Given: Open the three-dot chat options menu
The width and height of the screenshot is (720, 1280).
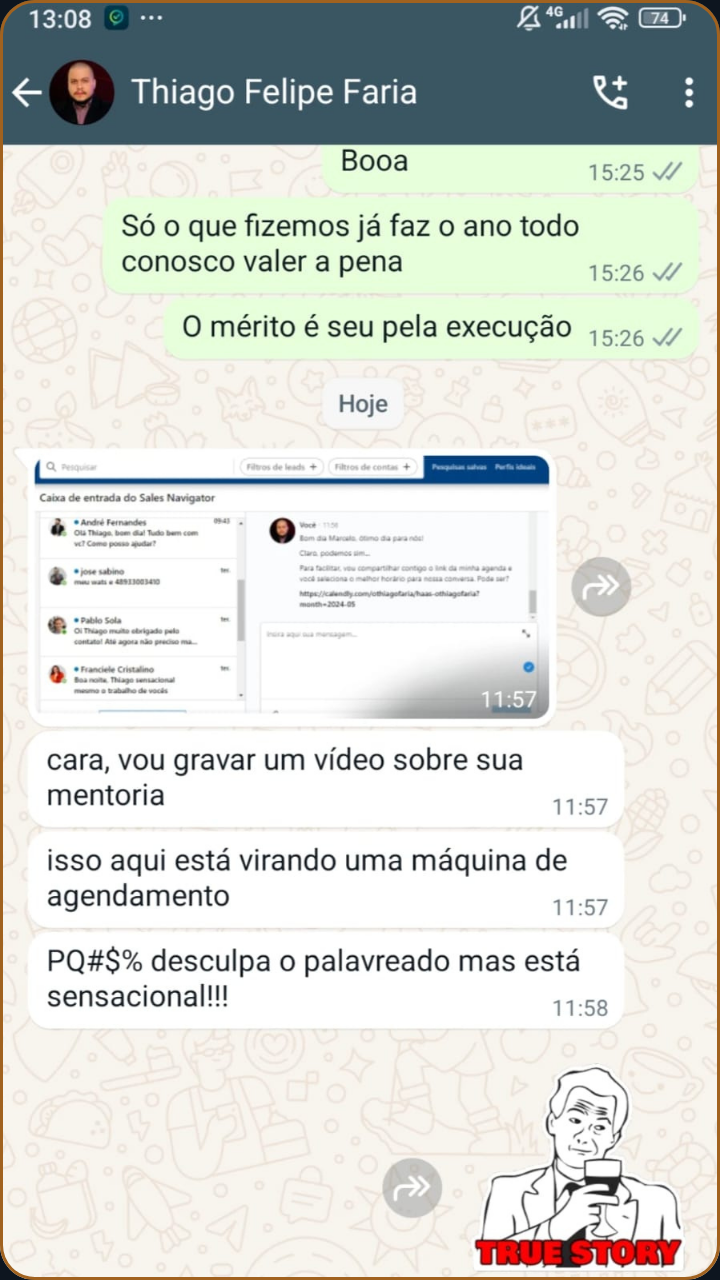Looking at the screenshot, I should 688,92.
